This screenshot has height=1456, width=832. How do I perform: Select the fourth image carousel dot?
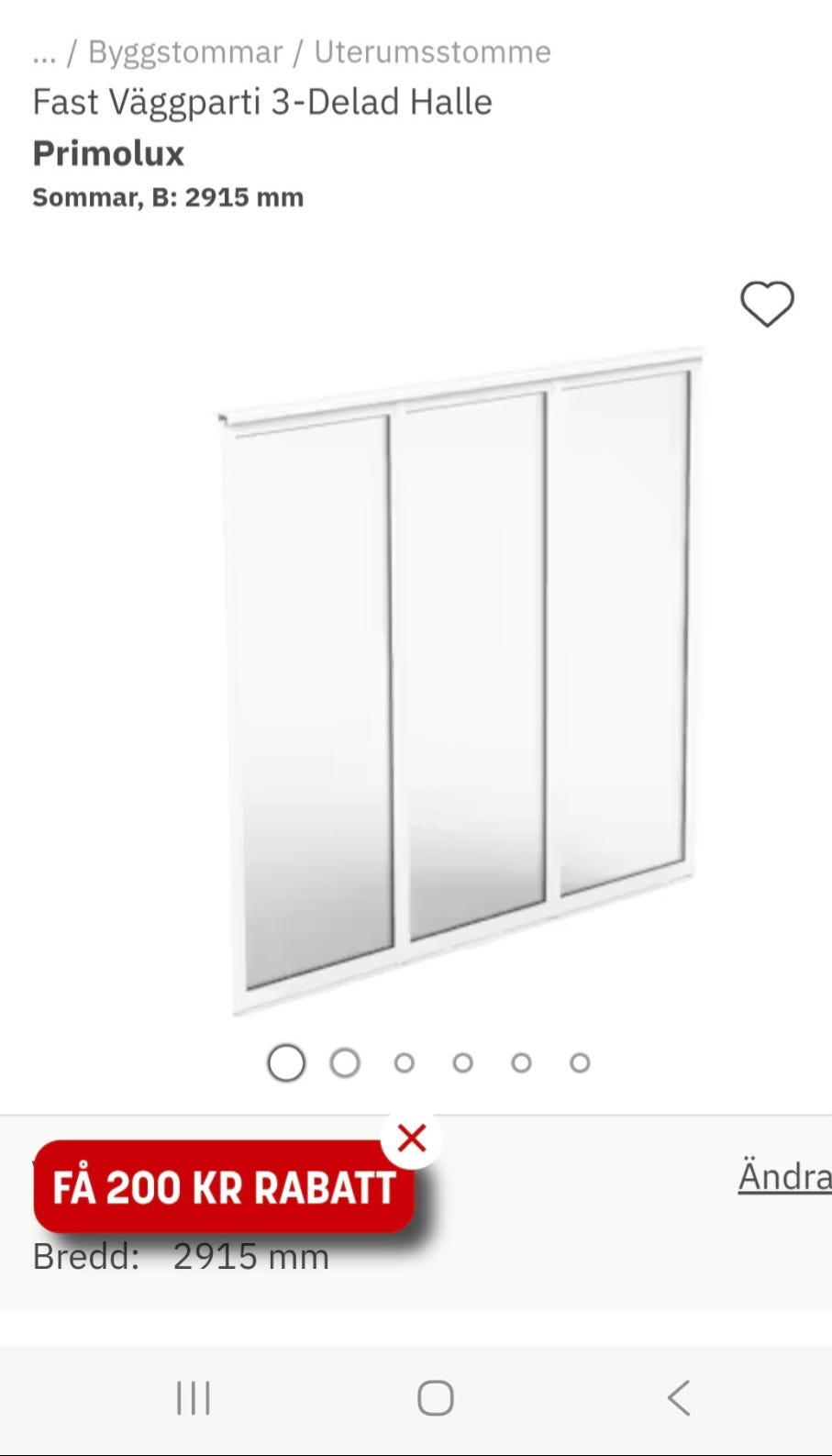[x=462, y=1063]
